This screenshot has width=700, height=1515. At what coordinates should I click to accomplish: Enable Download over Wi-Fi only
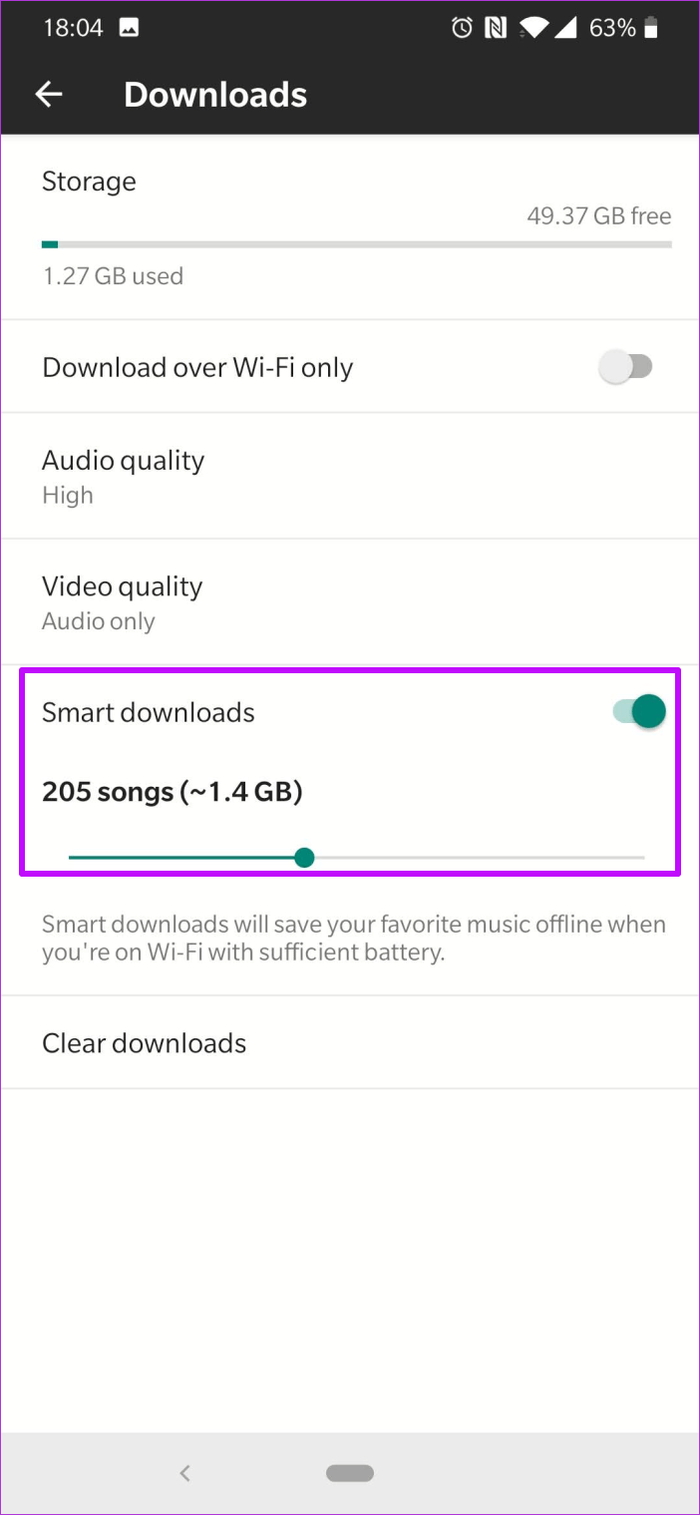click(626, 367)
